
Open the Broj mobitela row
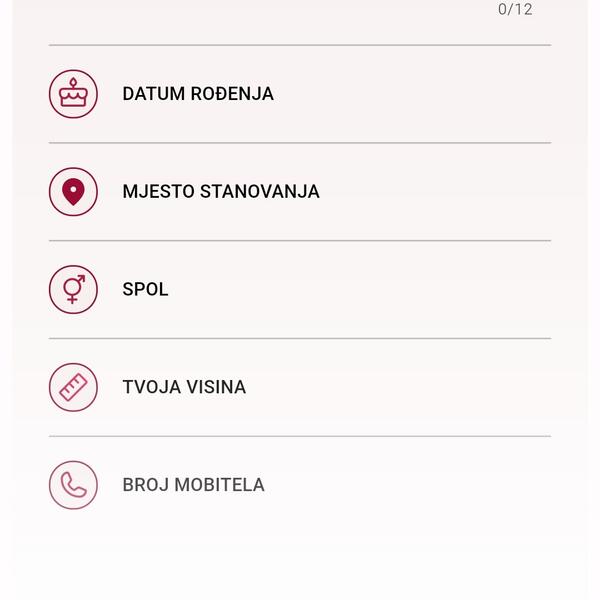tap(193, 485)
